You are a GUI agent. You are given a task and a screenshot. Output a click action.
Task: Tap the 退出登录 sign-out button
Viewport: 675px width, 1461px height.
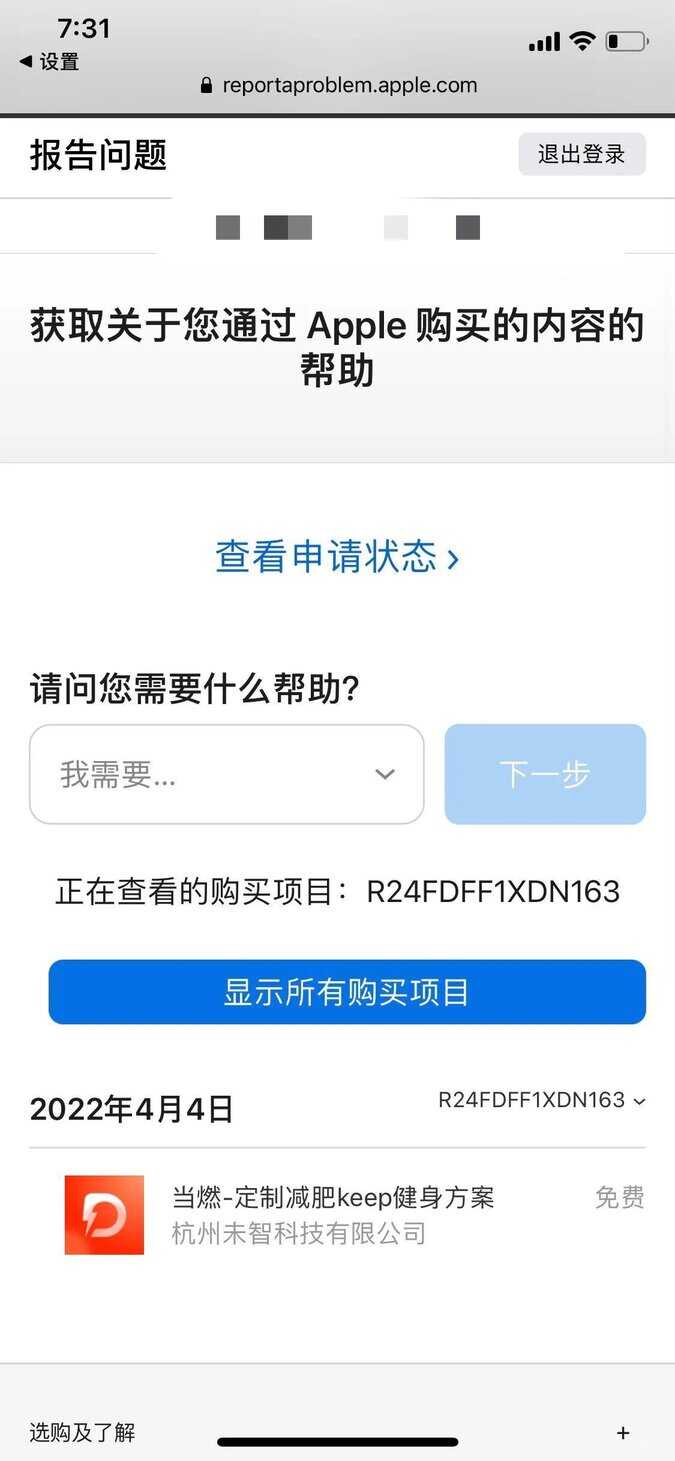(581, 154)
